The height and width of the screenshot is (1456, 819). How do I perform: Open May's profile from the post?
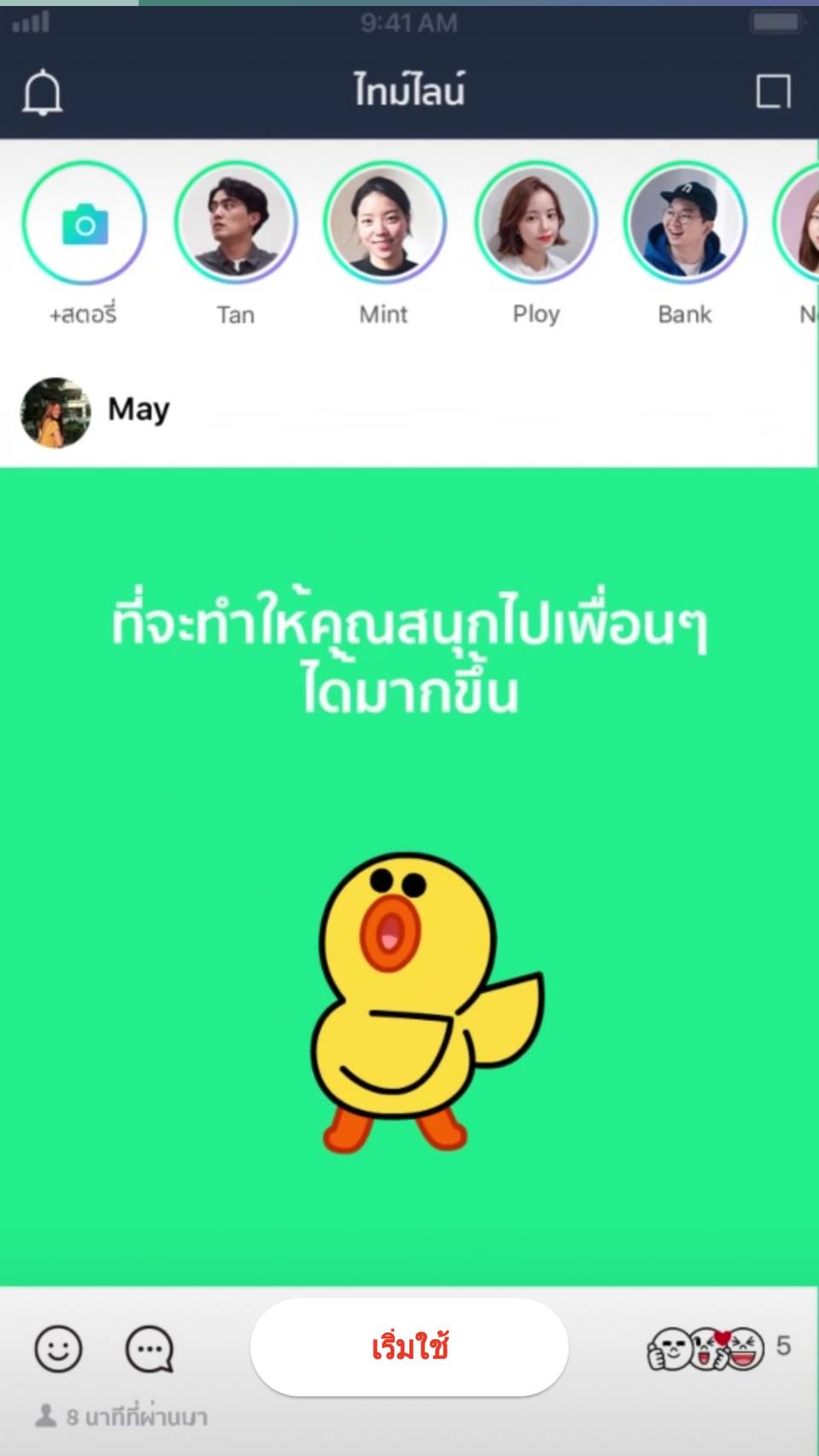pos(56,412)
